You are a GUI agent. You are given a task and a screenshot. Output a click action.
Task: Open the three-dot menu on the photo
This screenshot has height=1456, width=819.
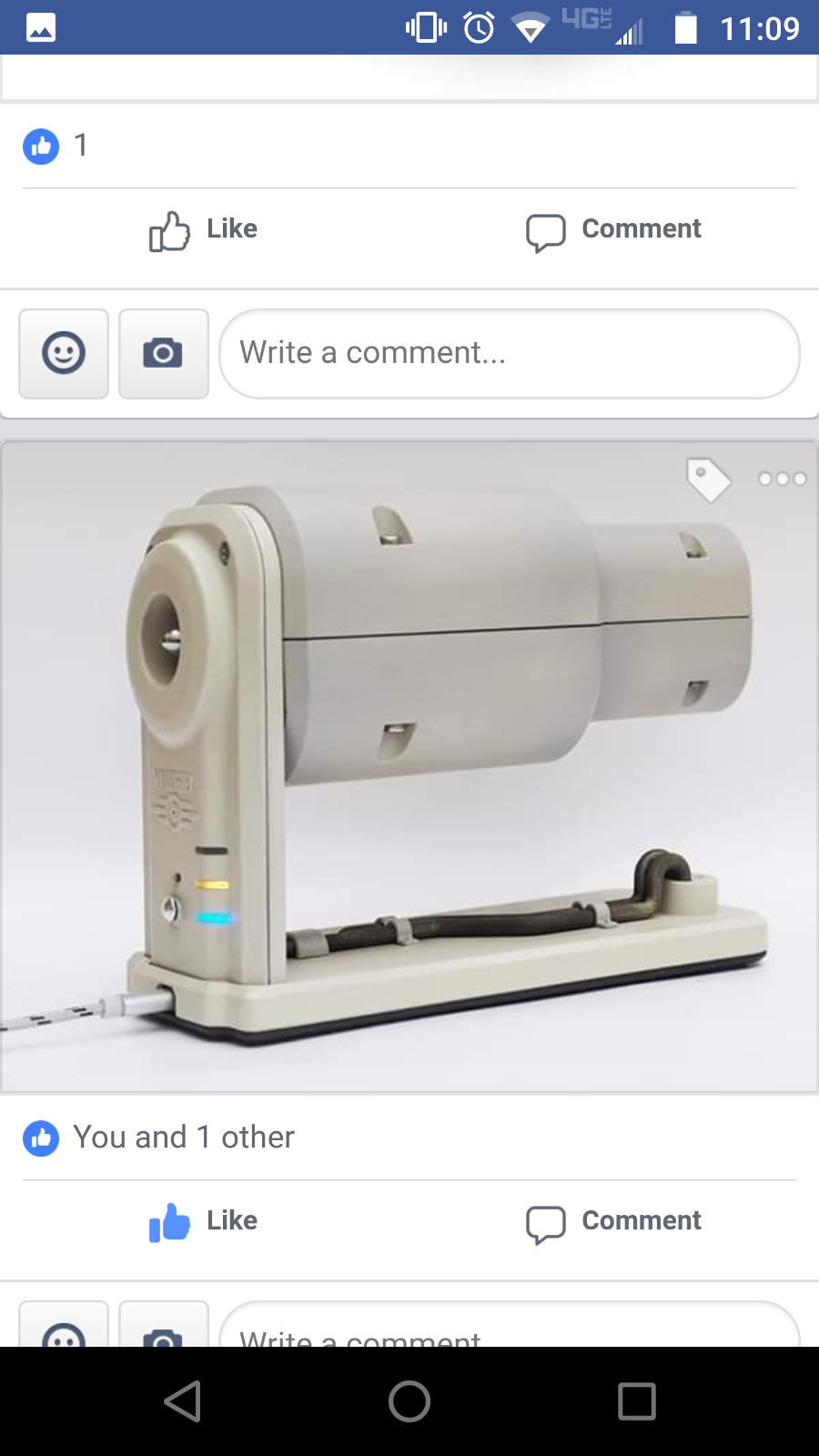783,479
